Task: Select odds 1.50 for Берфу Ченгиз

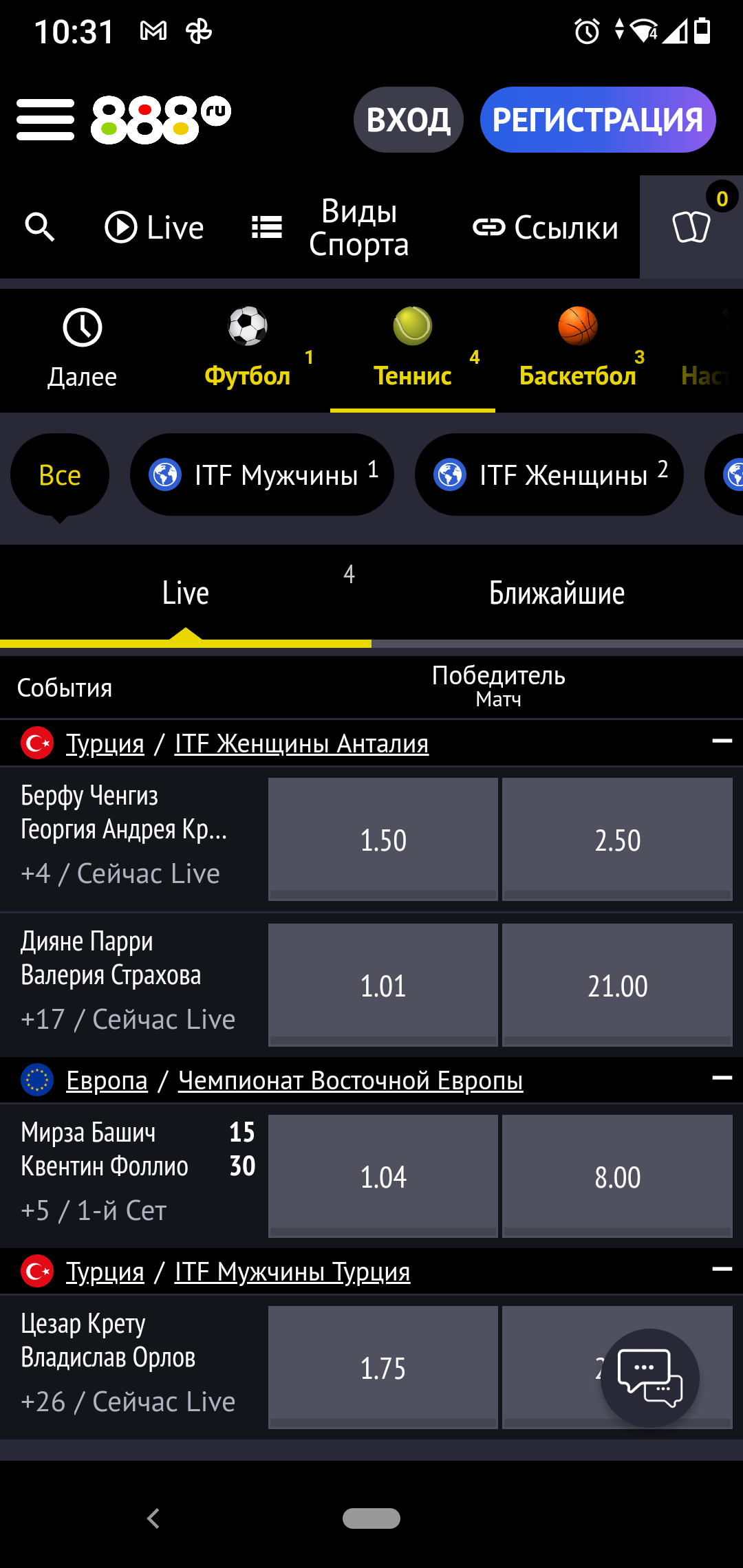Action: tap(383, 840)
